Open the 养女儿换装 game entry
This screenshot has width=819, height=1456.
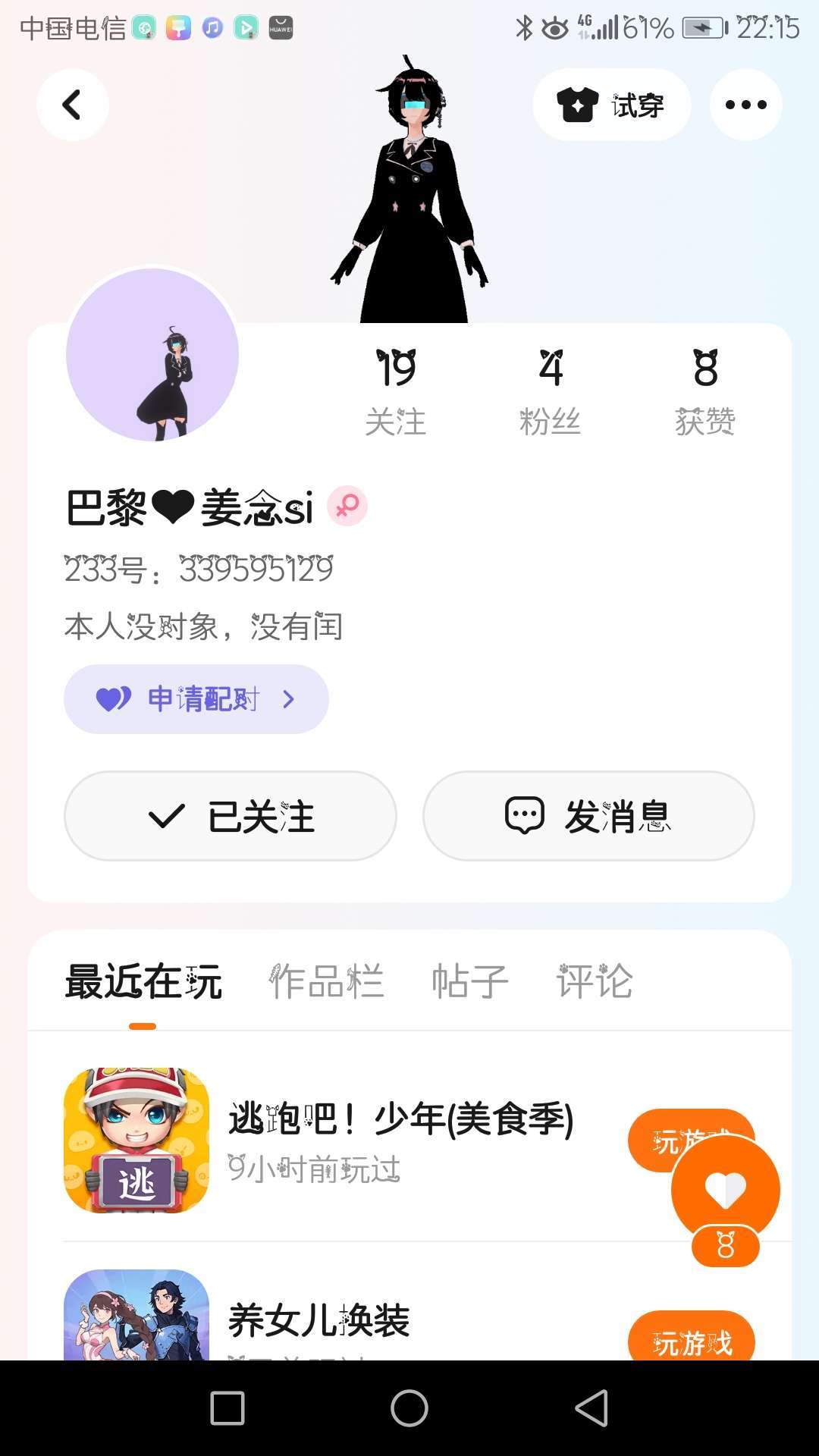(318, 1320)
